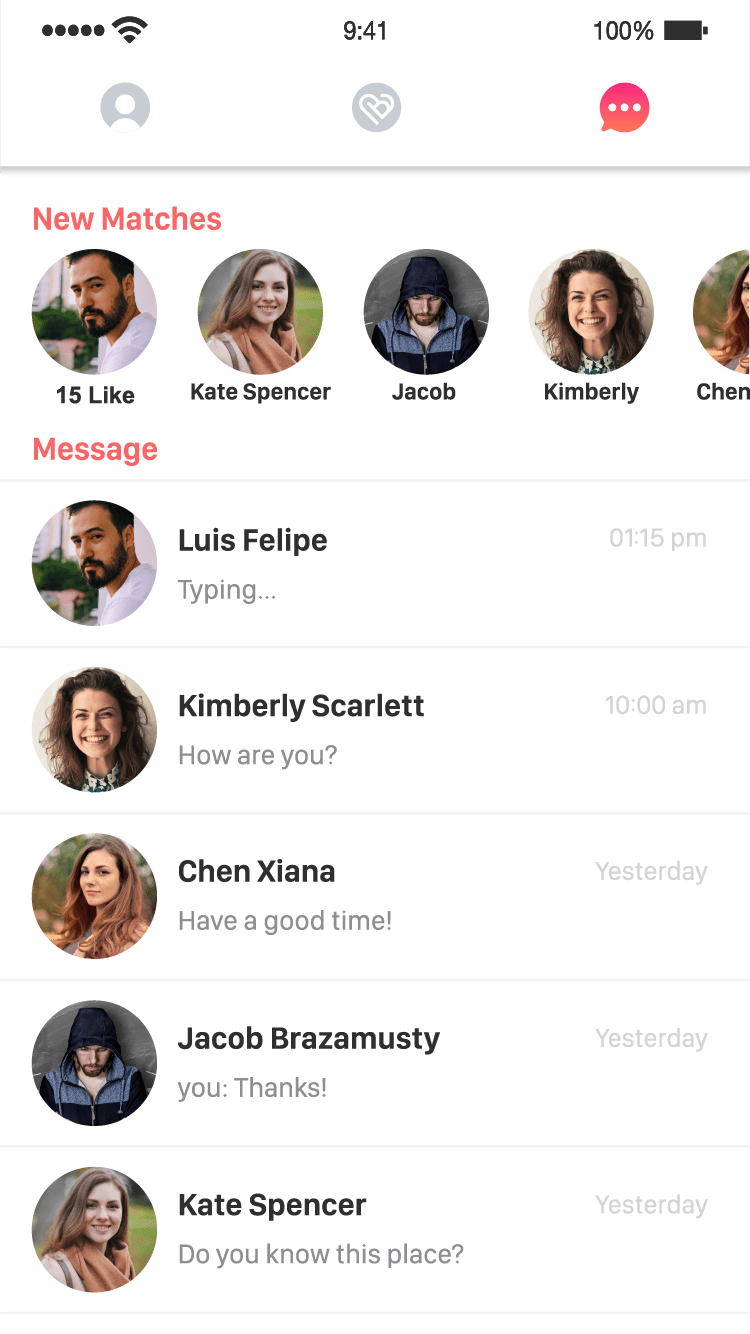Select the chat messages tab icon
Viewport: 750px width, 1334px height.
click(625, 107)
